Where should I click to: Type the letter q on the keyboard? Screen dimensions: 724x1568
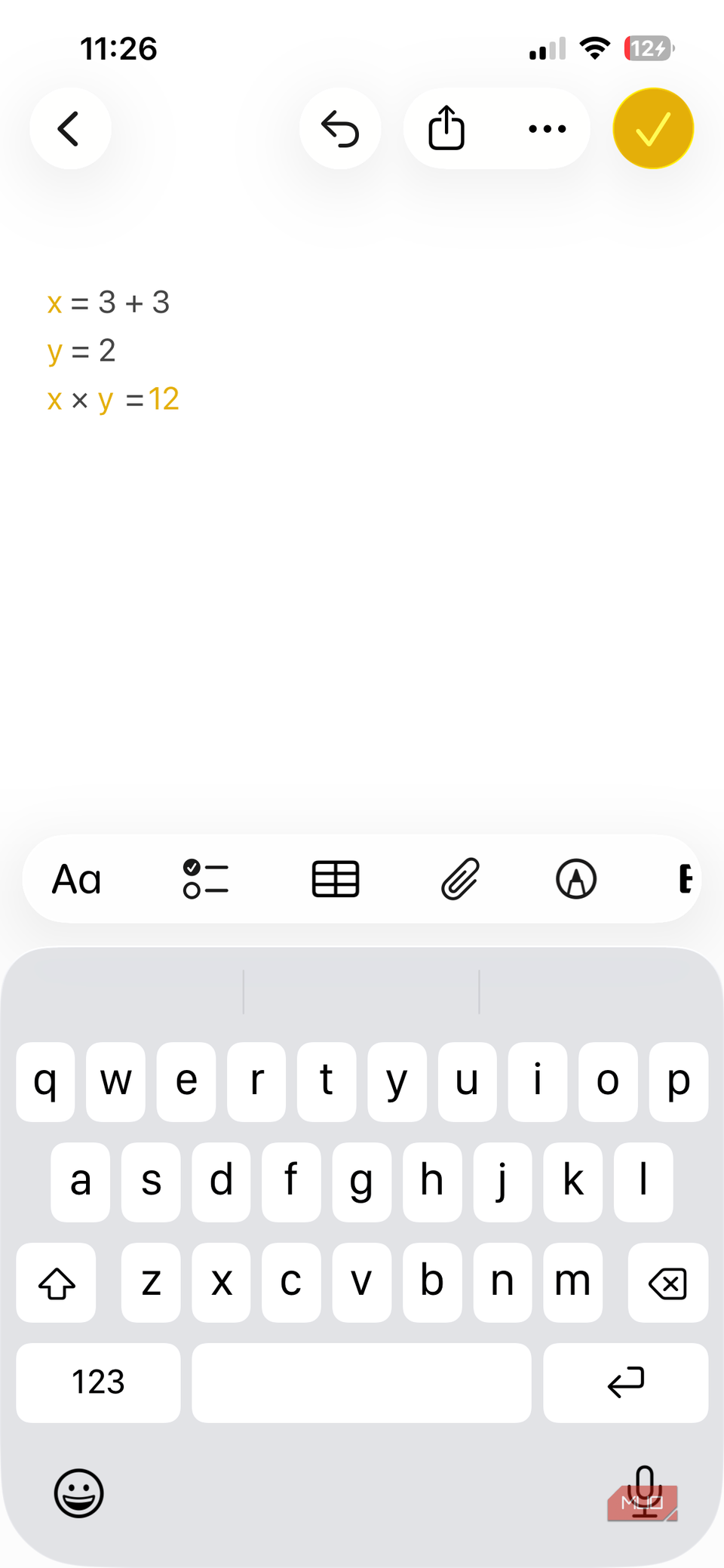click(x=45, y=1081)
